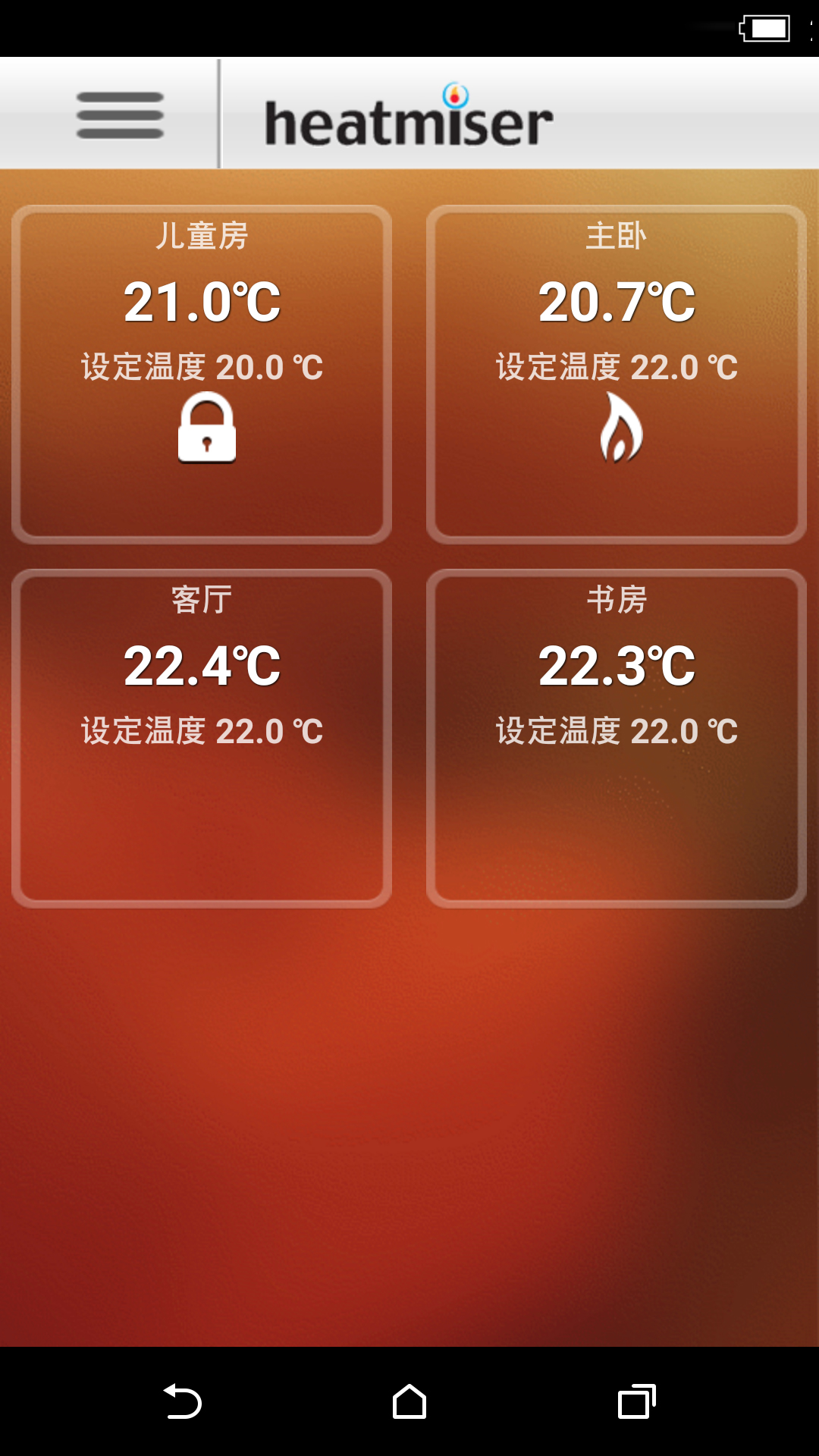
Task: View the 客厅 zone card
Action: coord(202,738)
